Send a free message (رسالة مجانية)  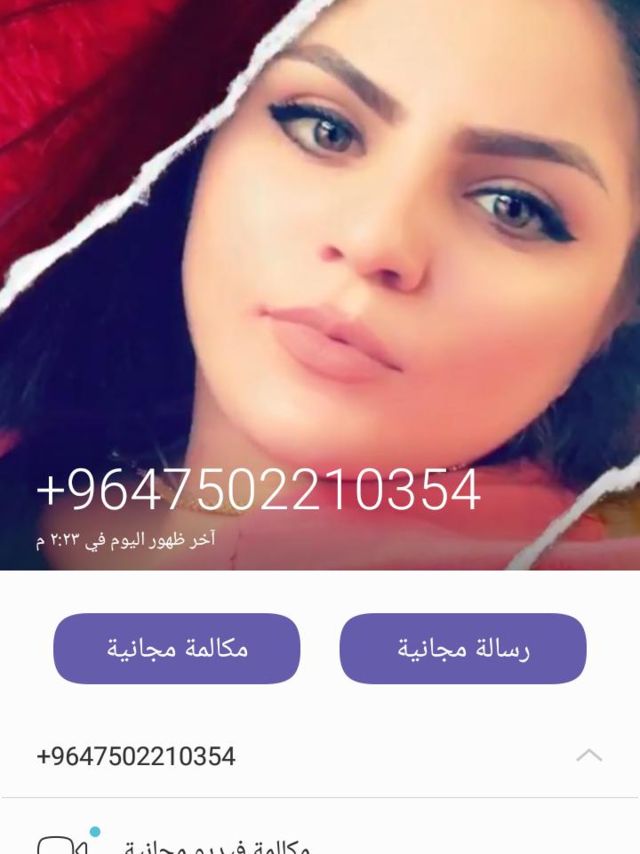point(463,649)
